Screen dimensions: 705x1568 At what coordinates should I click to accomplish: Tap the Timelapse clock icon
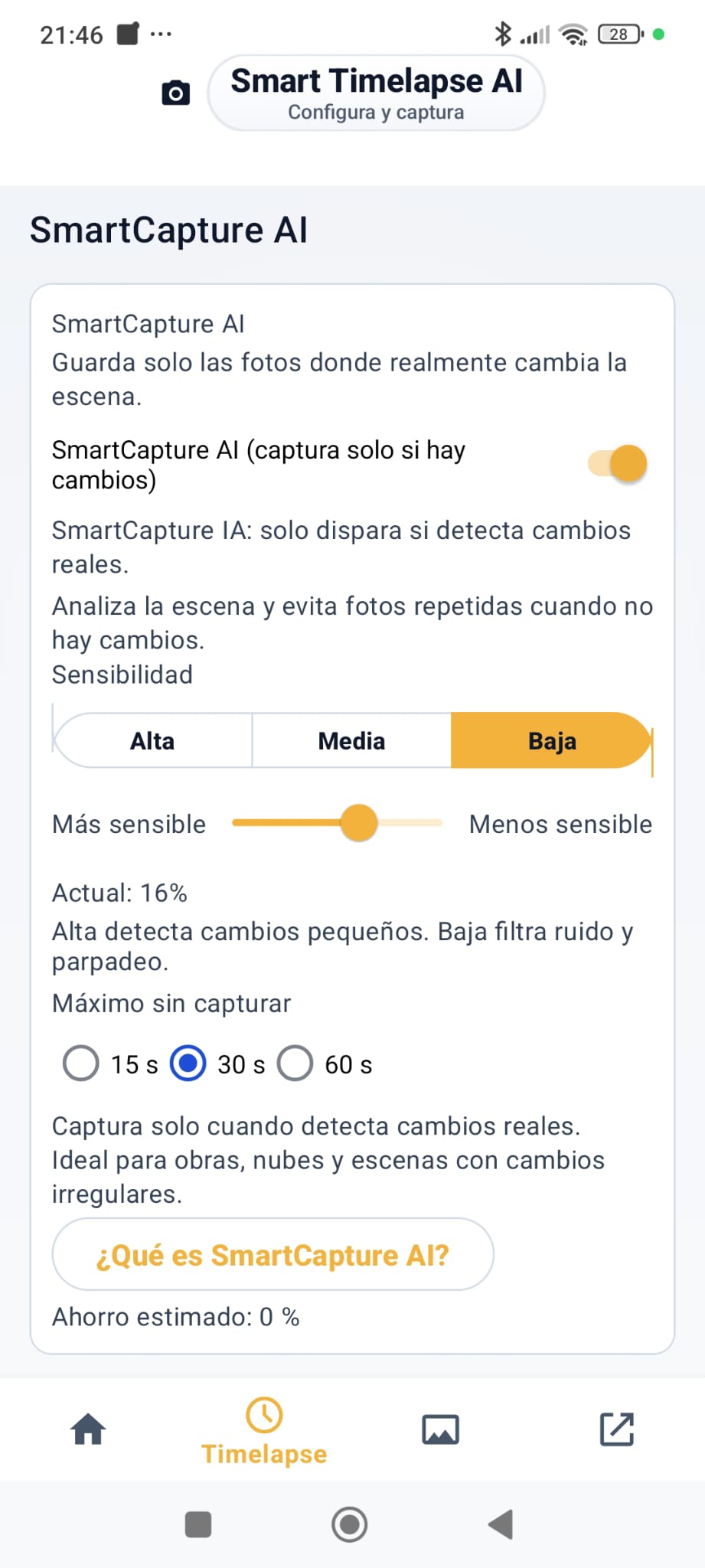(x=263, y=1413)
